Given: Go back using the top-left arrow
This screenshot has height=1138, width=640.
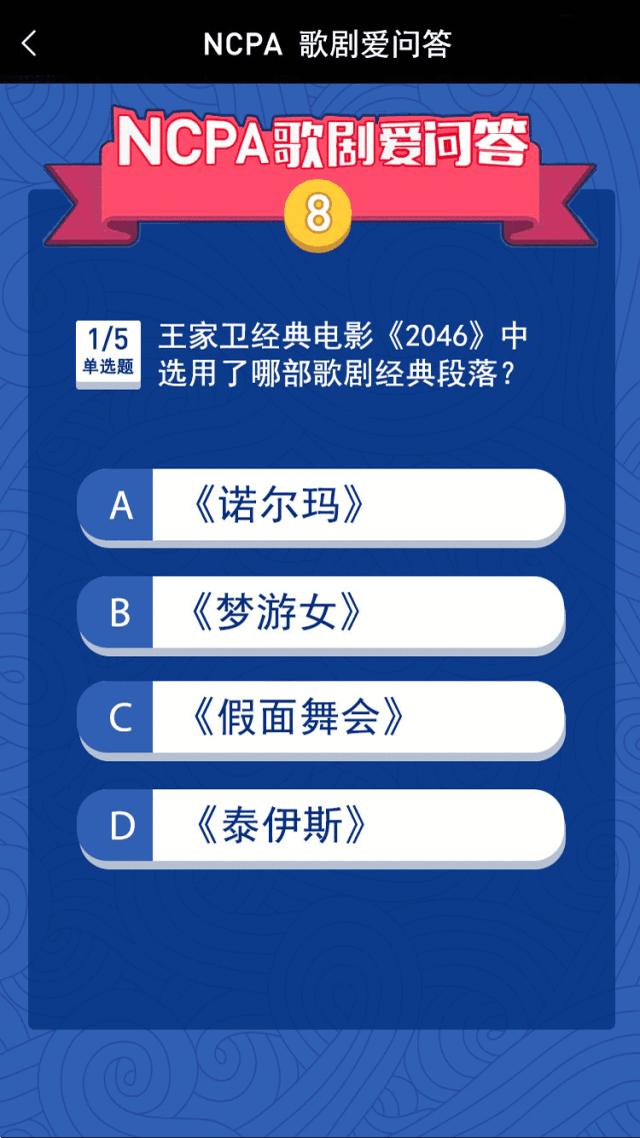Looking at the screenshot, I should pos(28,44).
